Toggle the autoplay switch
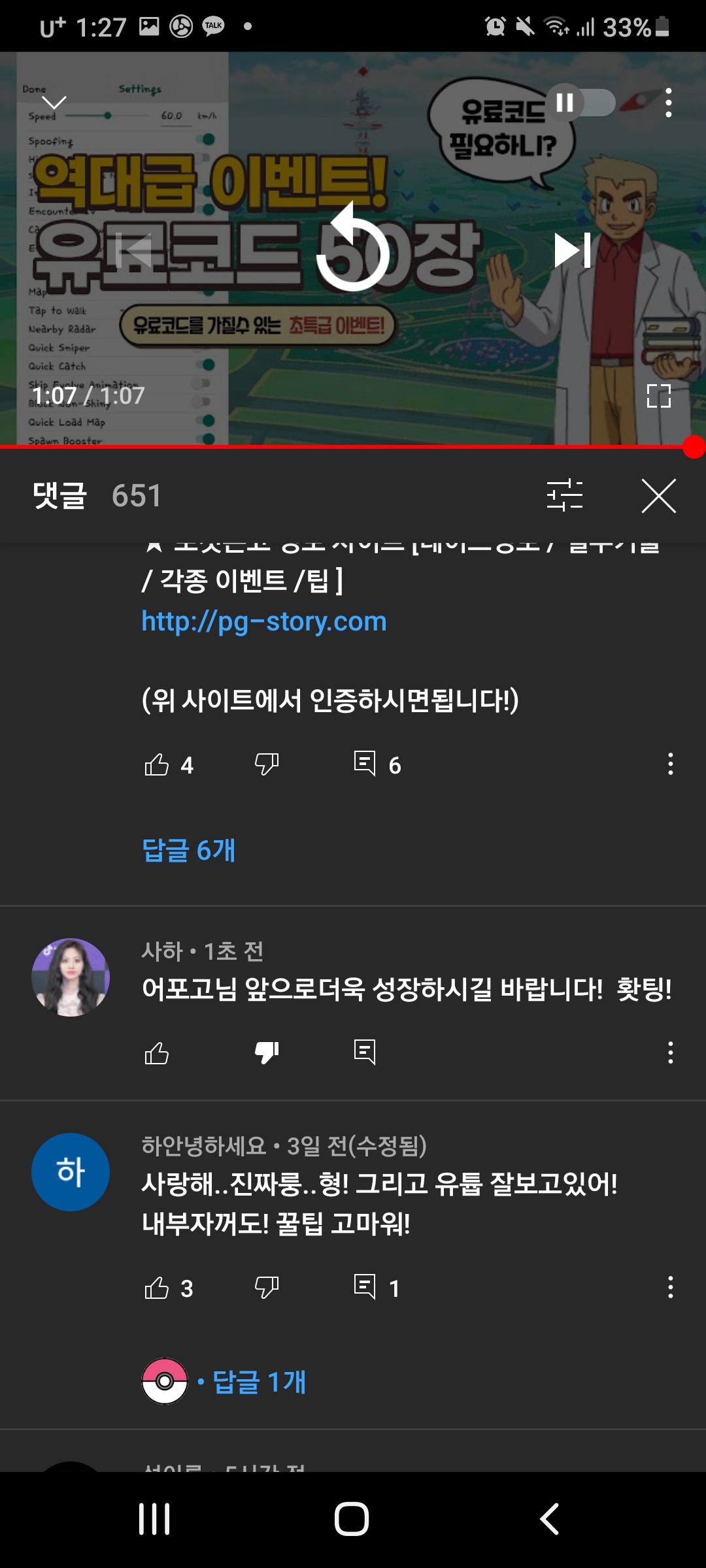The height and width of the screenshot is (1568, 706). [580, 103]
